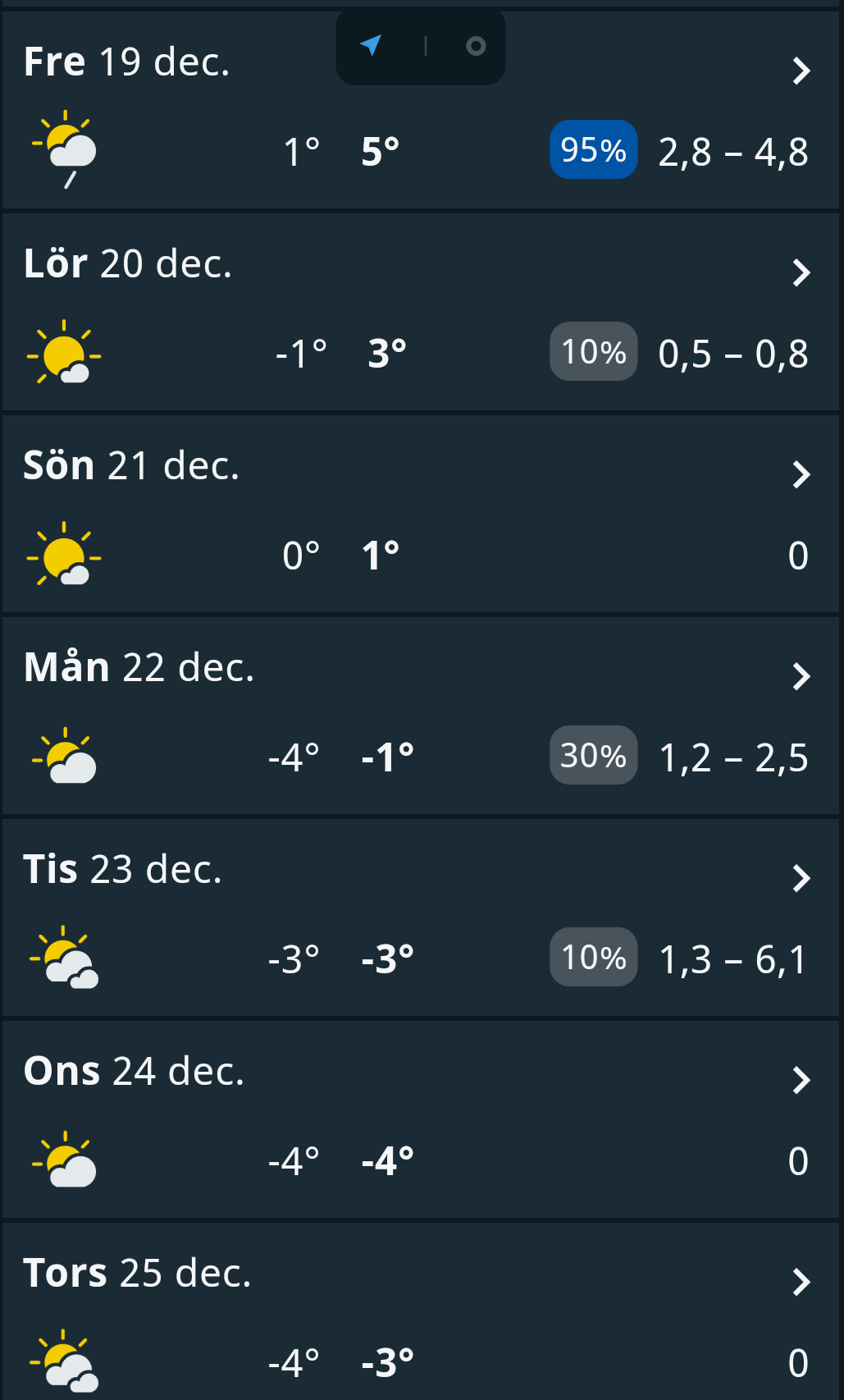Viewport: 844px width, 1400px height.
Task: Open the forecast for Mån 22 dec.
Action: [421, 716]
